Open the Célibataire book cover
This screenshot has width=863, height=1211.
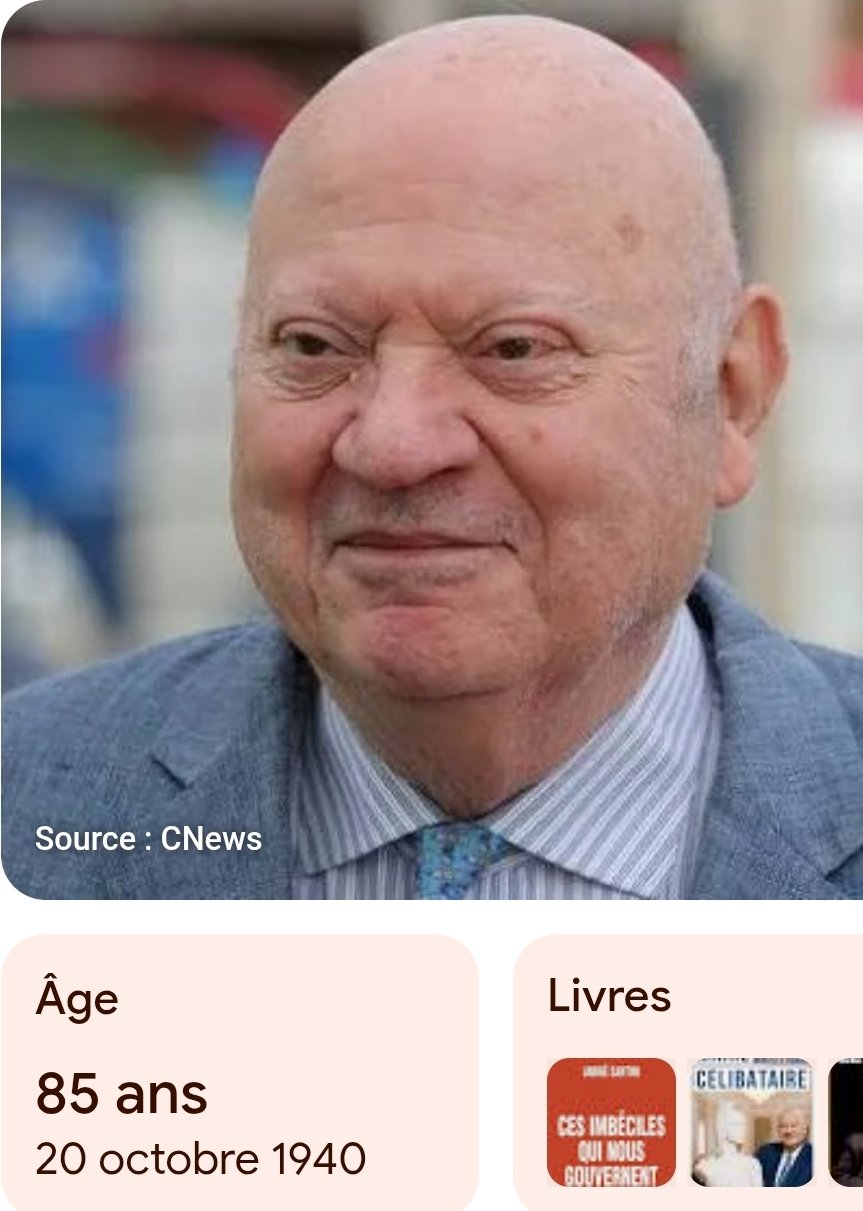[752, 1122]
